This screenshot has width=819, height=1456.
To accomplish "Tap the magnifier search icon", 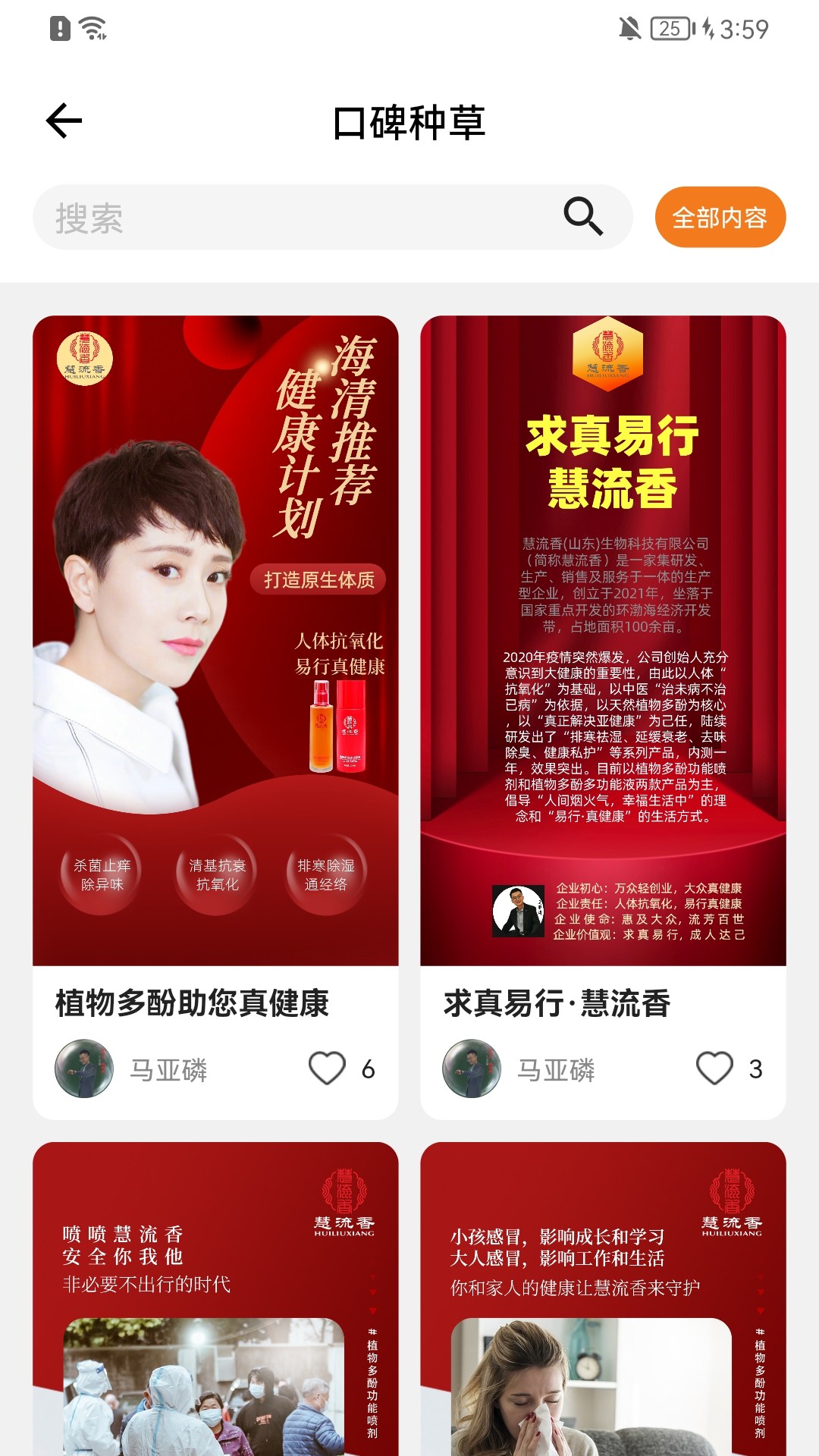I will 582,217.
